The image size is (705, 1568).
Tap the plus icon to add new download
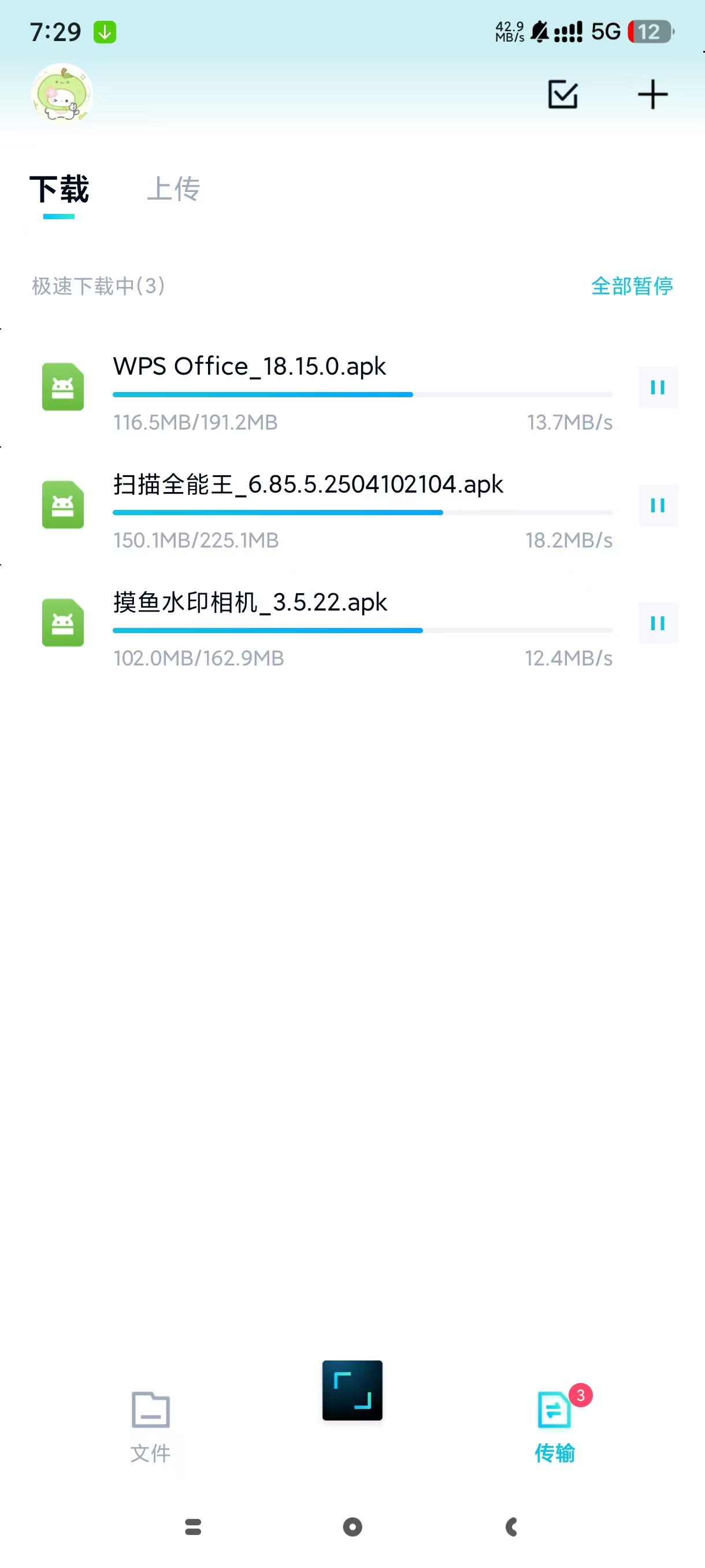pos(652,94)
